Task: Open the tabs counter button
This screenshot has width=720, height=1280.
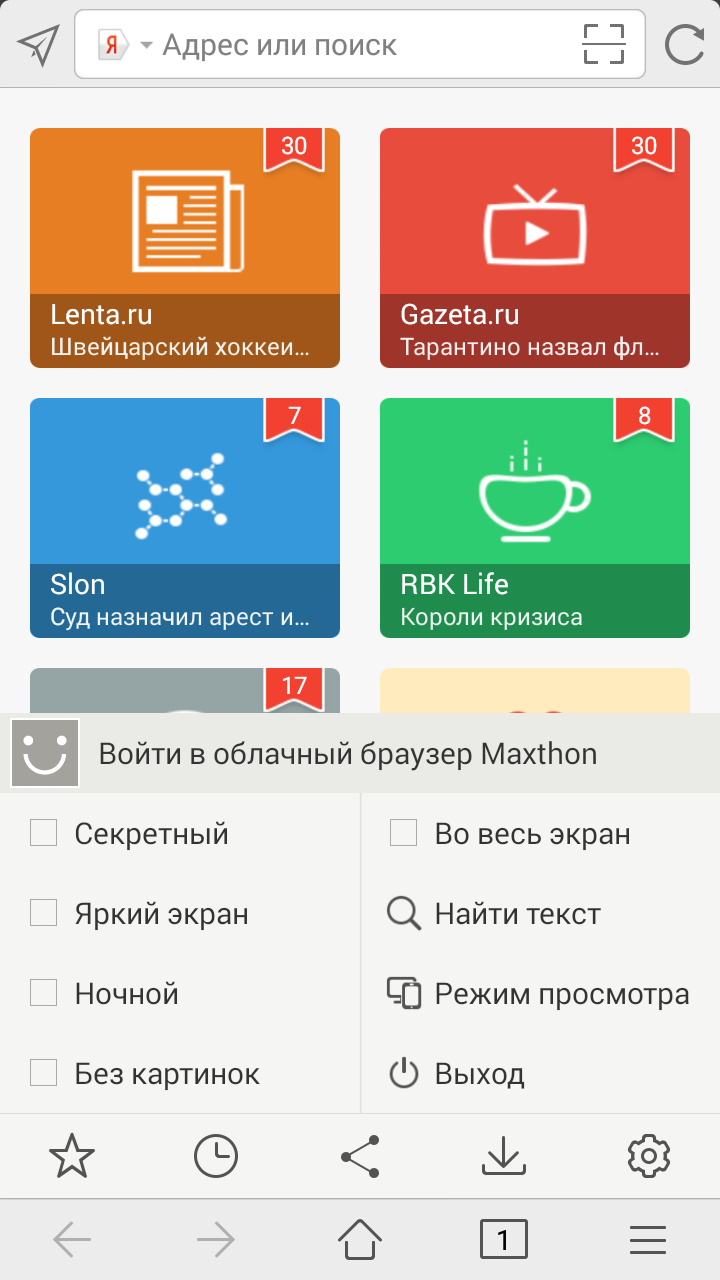Action: (x=503, y=1241)
